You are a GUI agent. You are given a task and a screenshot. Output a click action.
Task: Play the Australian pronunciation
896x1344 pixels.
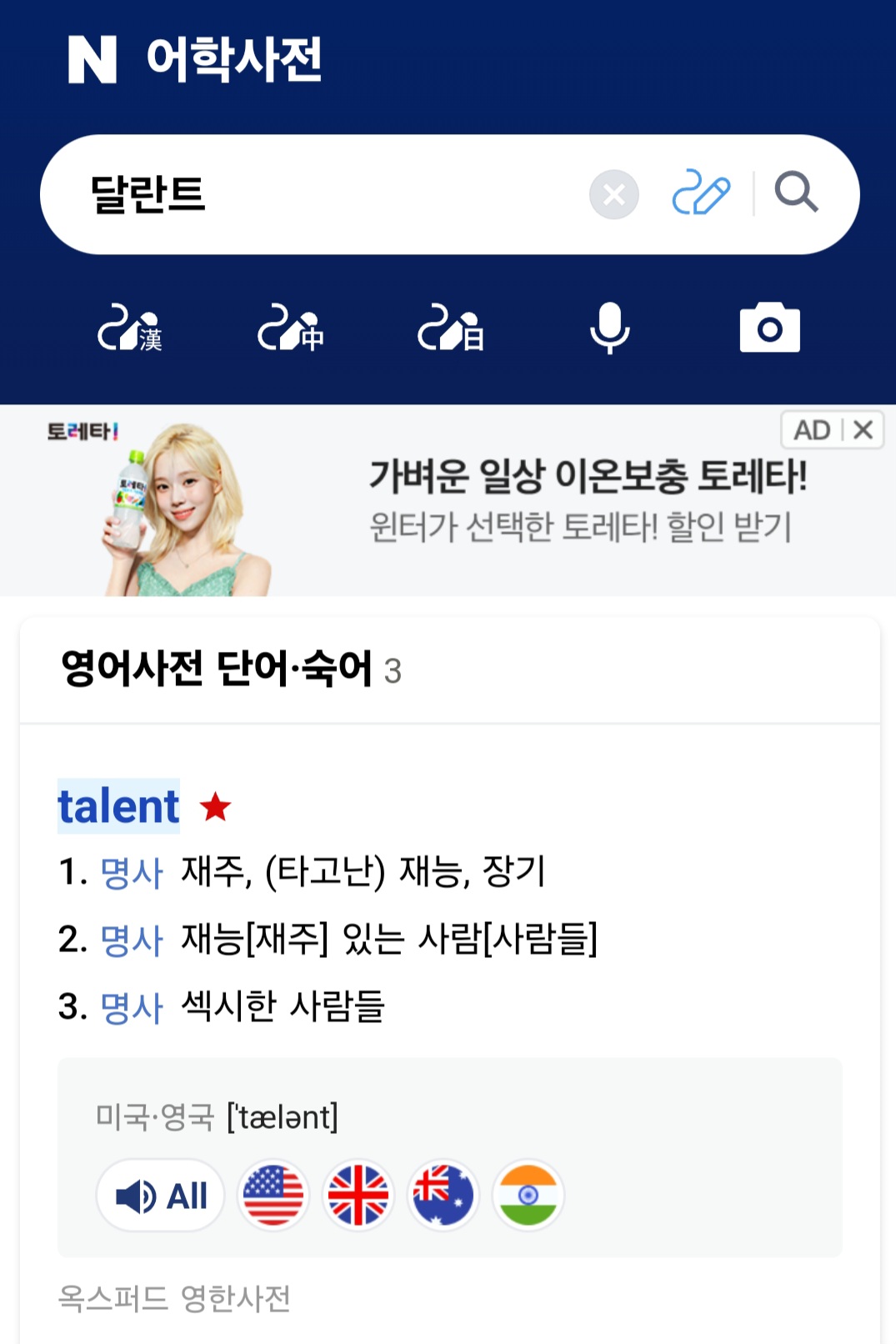tap(443, 1196)
